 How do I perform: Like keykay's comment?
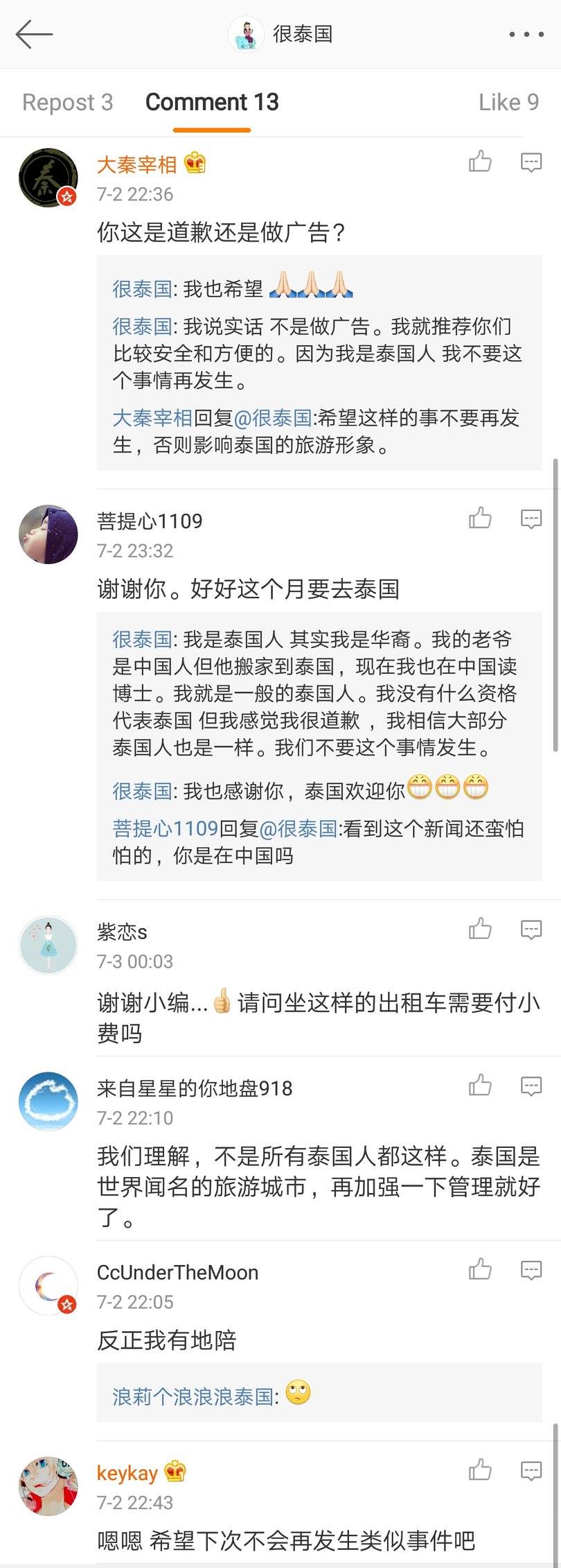point(480,1470)
